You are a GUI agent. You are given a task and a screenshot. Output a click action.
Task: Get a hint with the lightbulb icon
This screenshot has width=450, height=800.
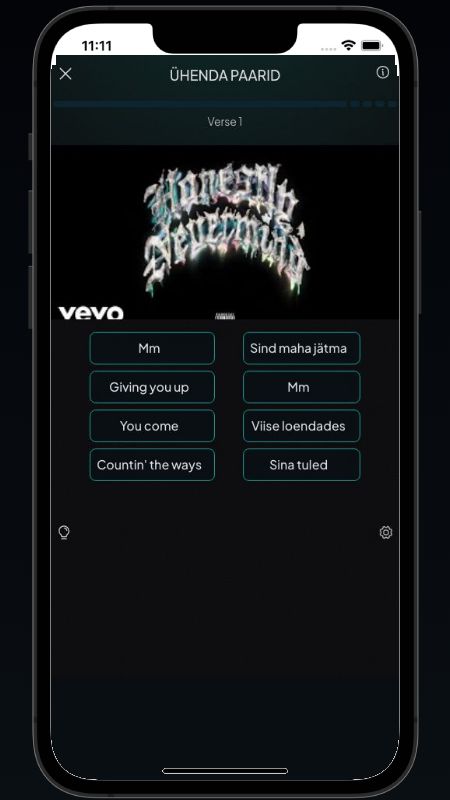[64, 533]
